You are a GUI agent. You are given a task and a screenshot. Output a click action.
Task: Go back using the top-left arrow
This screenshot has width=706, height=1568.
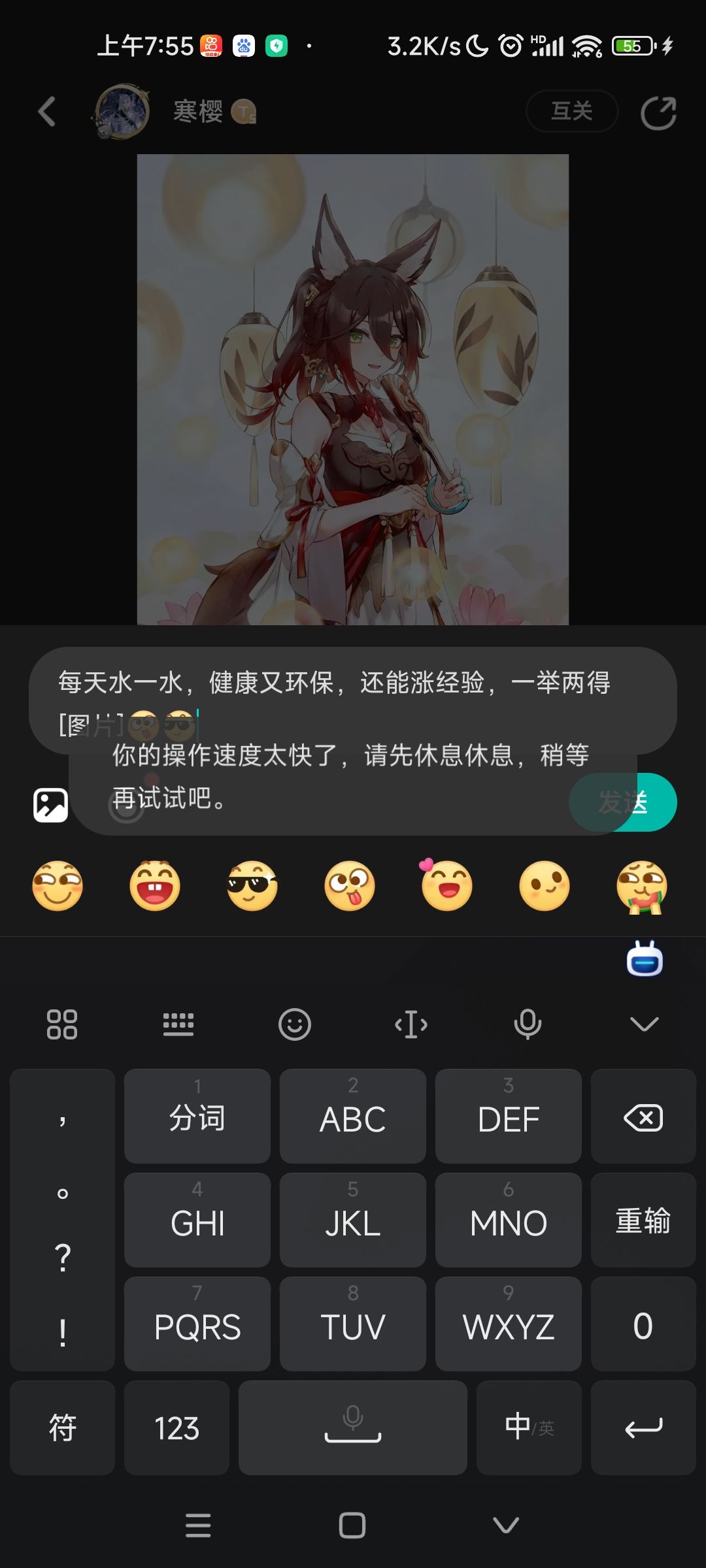click(46, 112)
